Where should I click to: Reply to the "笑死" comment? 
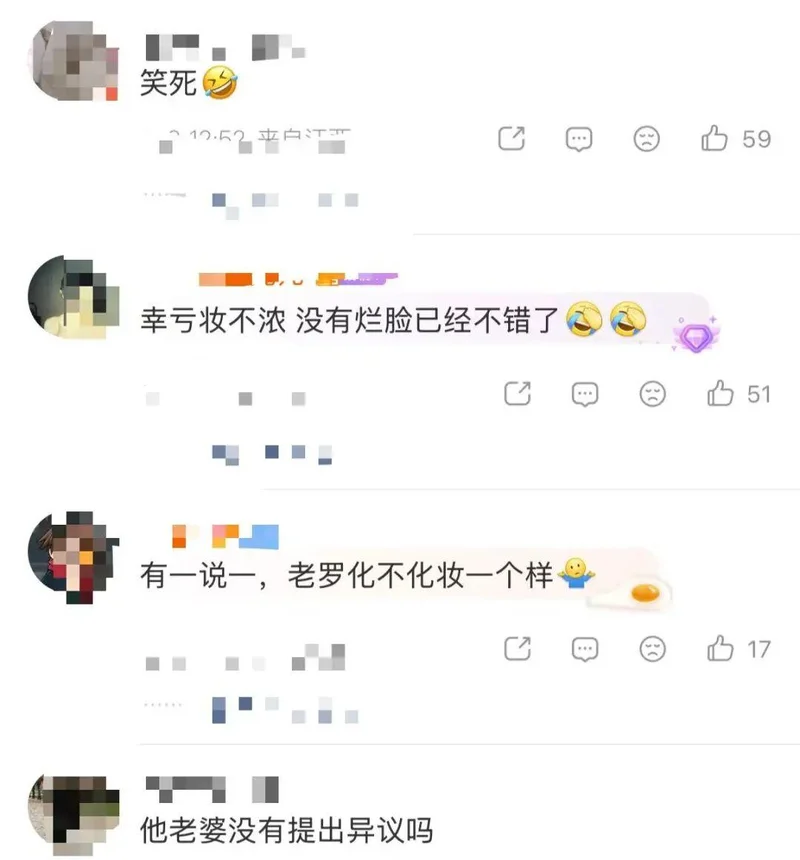tap(579, 139)
